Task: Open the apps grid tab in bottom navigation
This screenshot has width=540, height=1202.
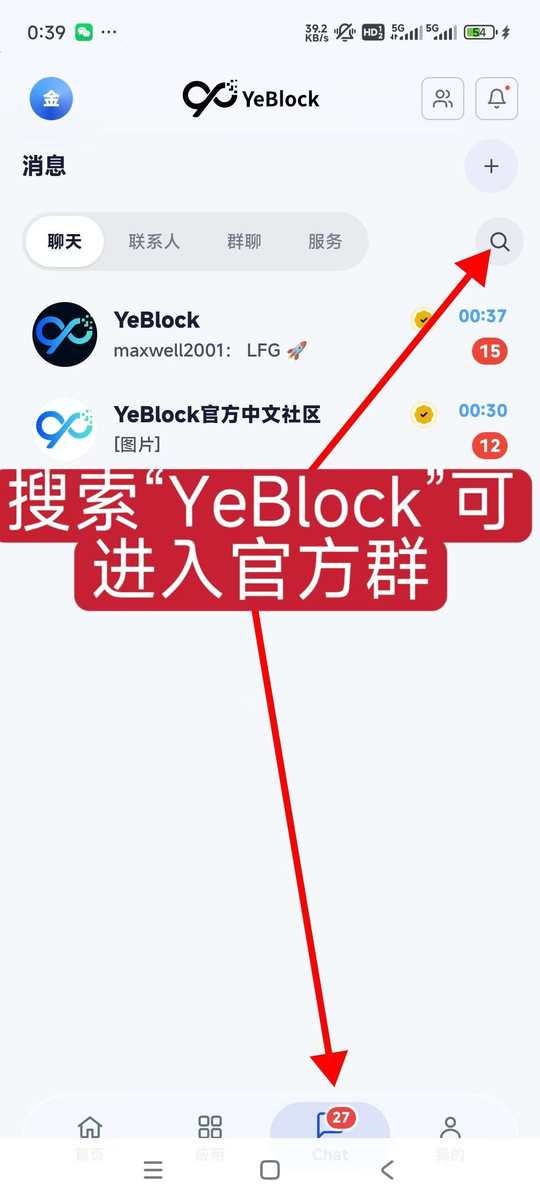Action: pyautogui.click(x=210, y=1137)
